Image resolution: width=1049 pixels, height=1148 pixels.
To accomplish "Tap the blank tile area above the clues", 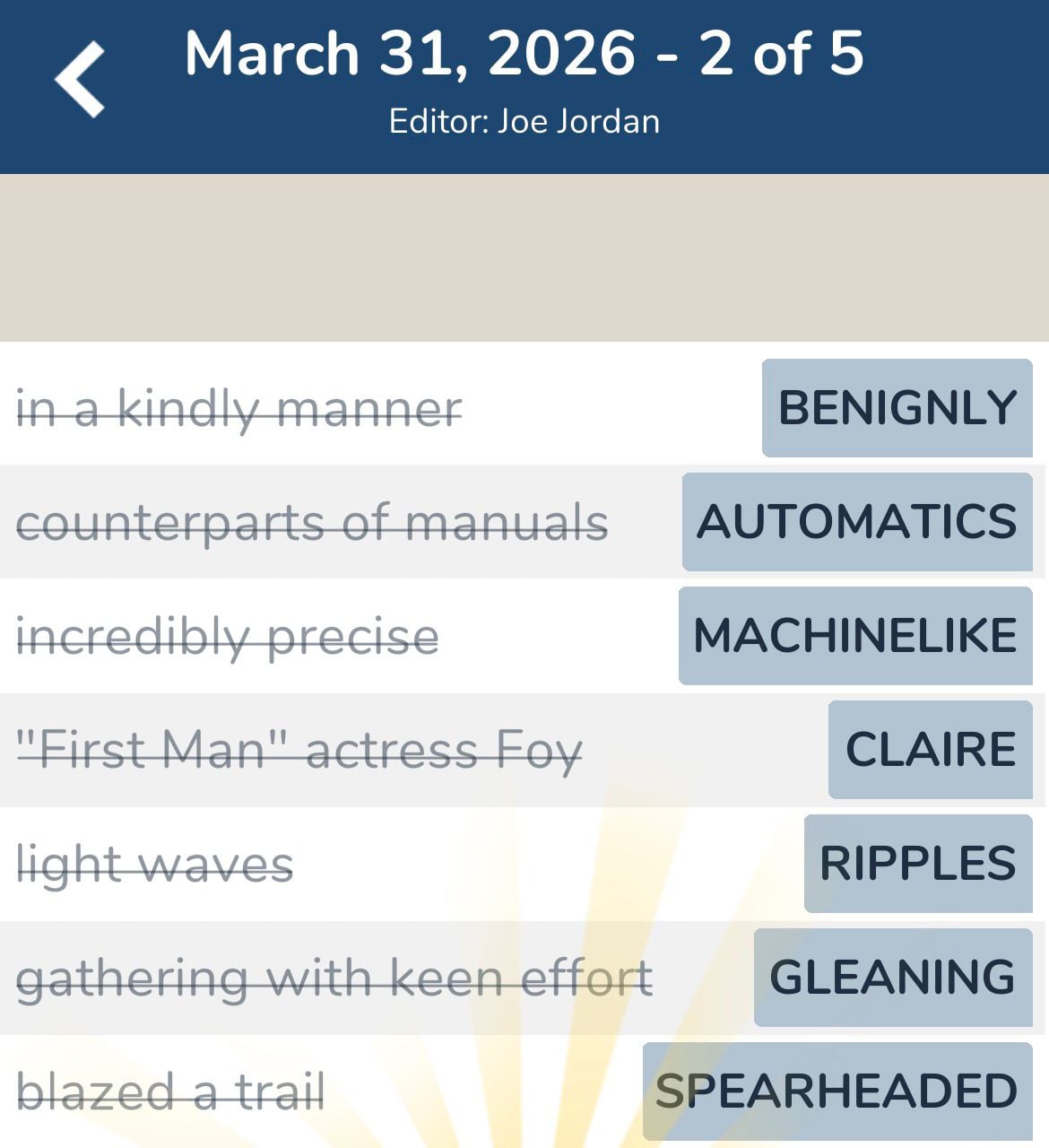I will click(x=524, y=256).
